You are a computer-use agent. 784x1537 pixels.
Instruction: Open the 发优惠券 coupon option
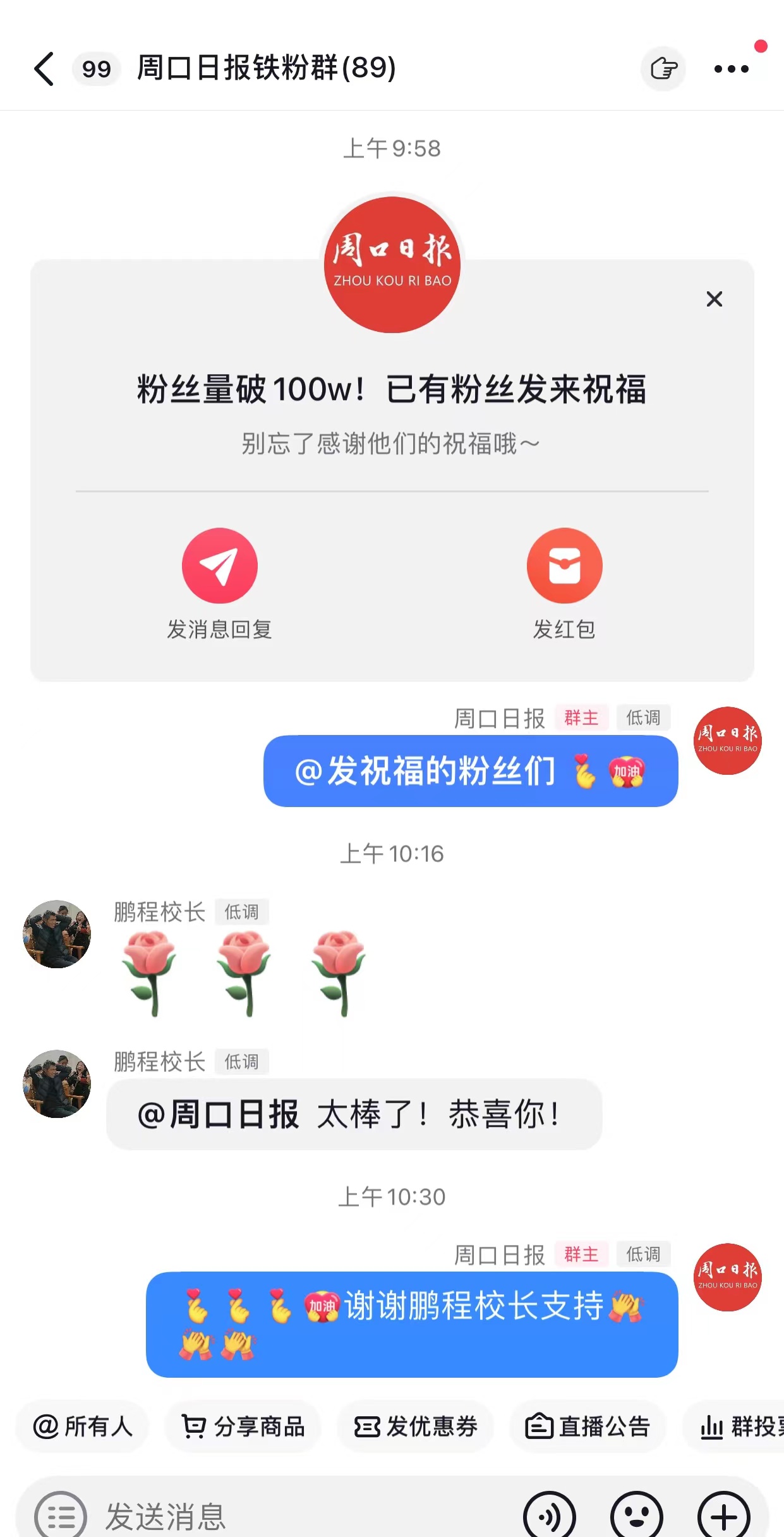(415, 1426)
